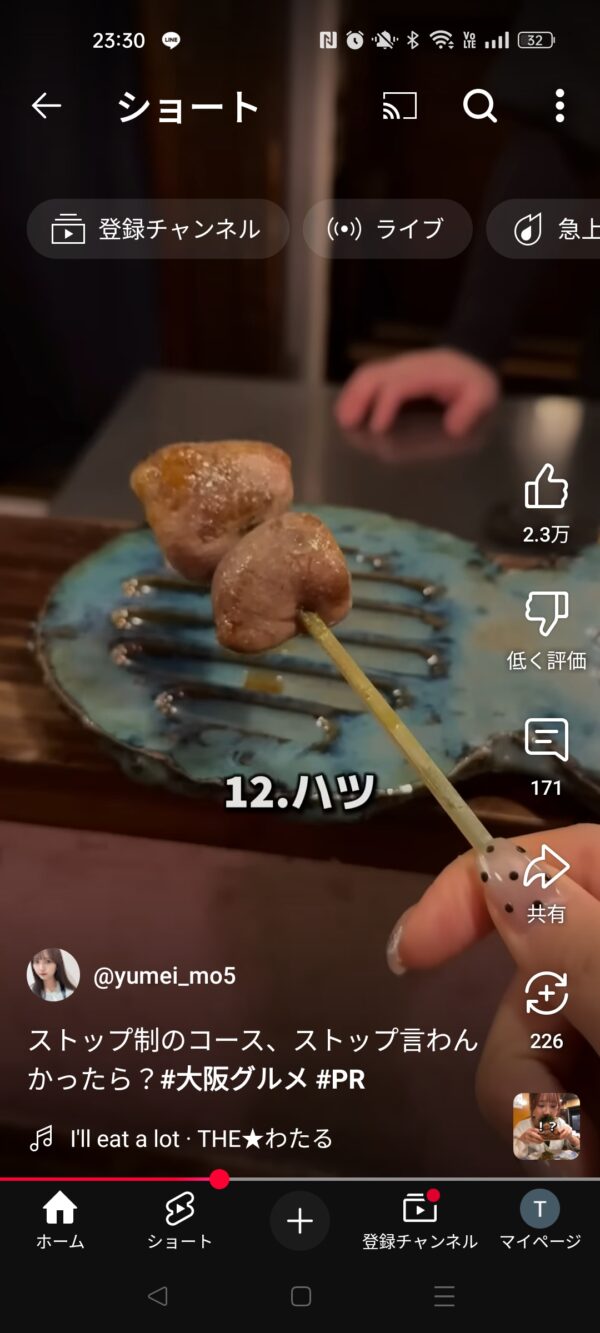Switch to the ショート tab
This screenshot has height=1333, width=600.
[x=180, y=1222]
